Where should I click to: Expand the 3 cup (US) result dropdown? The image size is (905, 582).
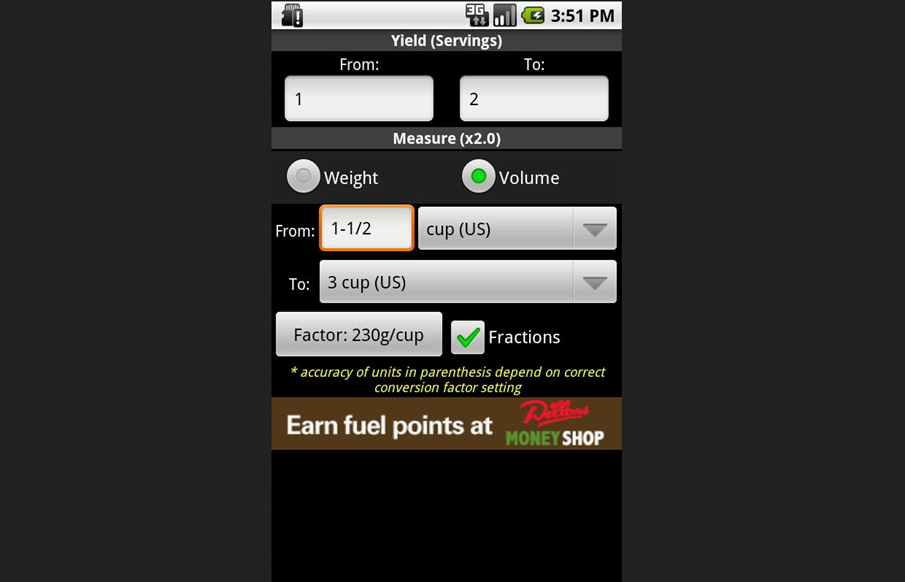pyautogui.click(x=467, y=283)
